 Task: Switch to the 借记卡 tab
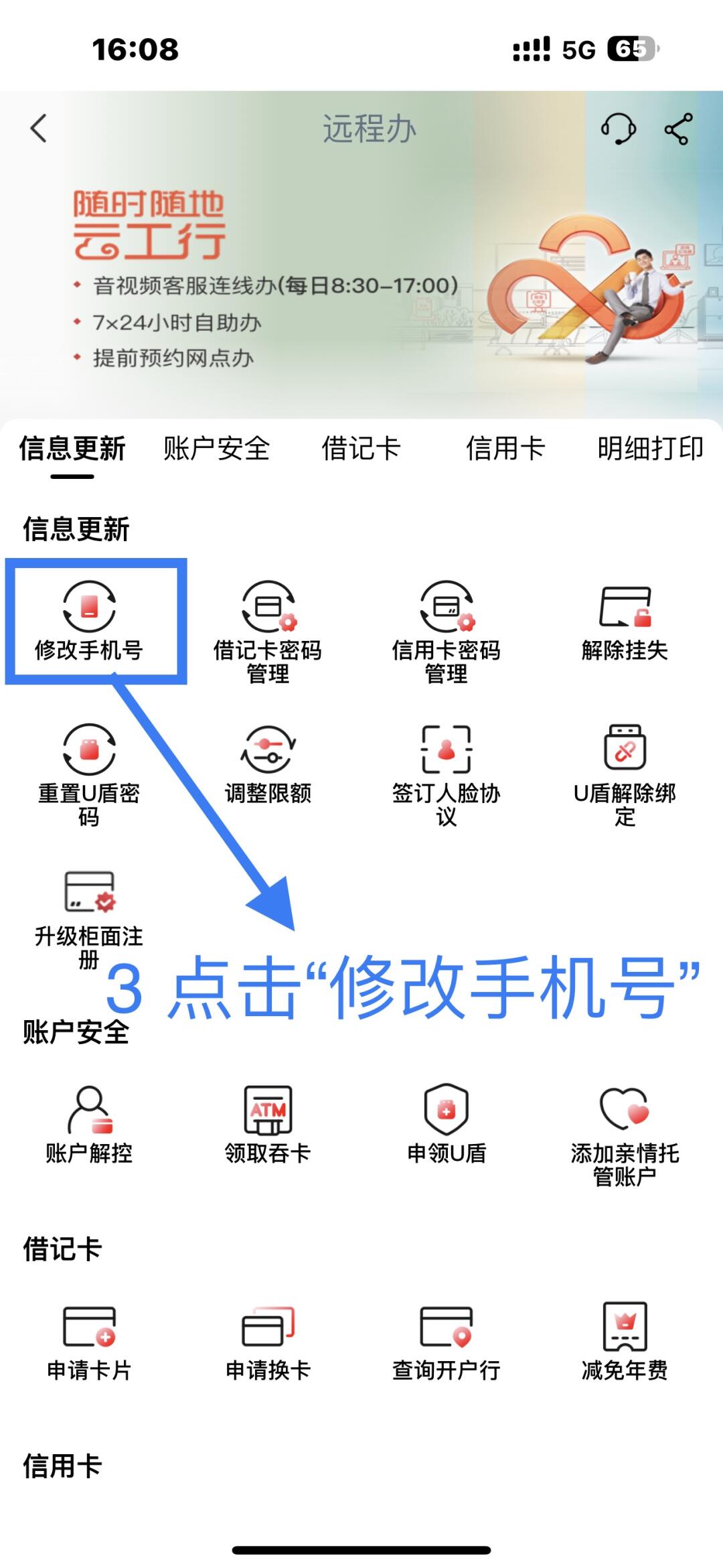pos(361,449)
